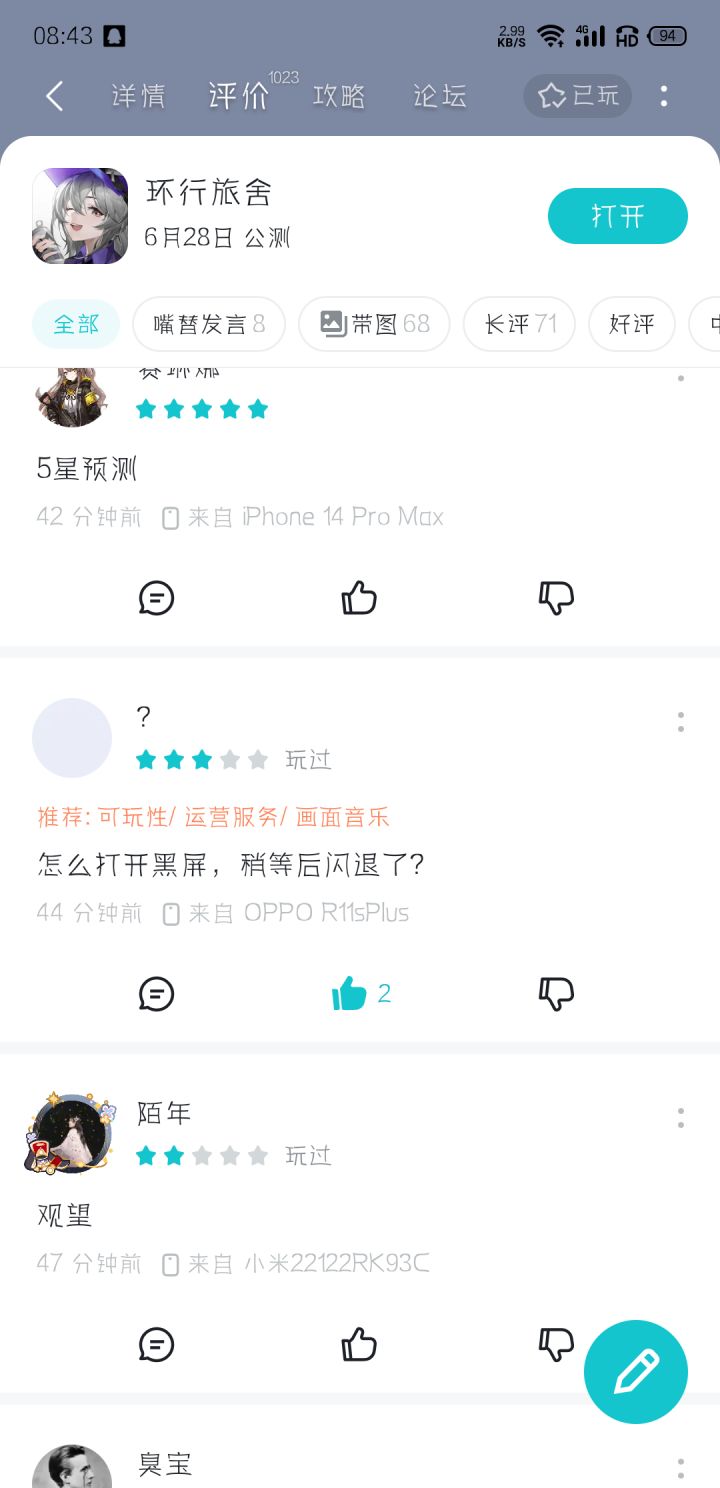Open the comment icon on the 5星预测 review
The width and height of the screenshot is (720, 1488).
(157, 597)
